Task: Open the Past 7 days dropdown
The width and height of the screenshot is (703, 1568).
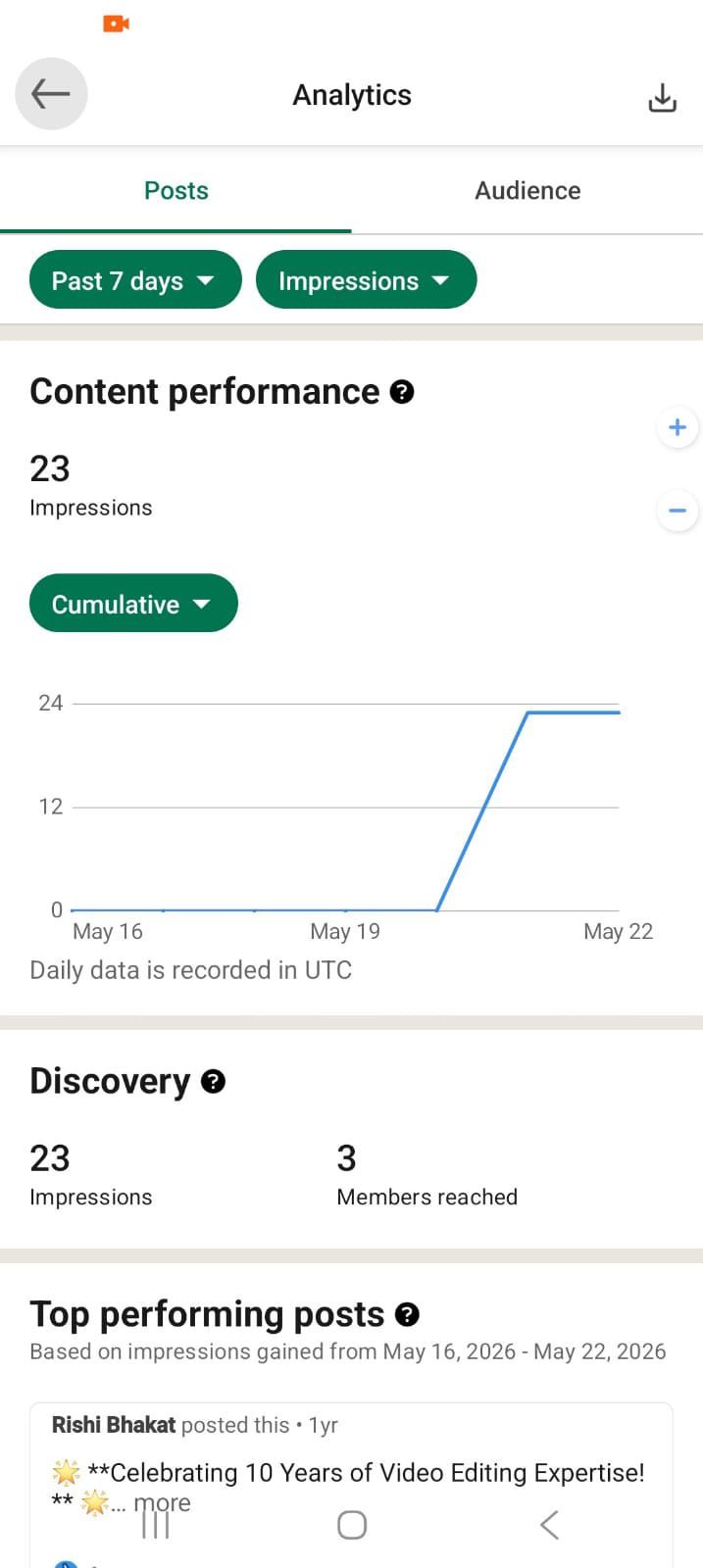Action: tap(135, 280)
